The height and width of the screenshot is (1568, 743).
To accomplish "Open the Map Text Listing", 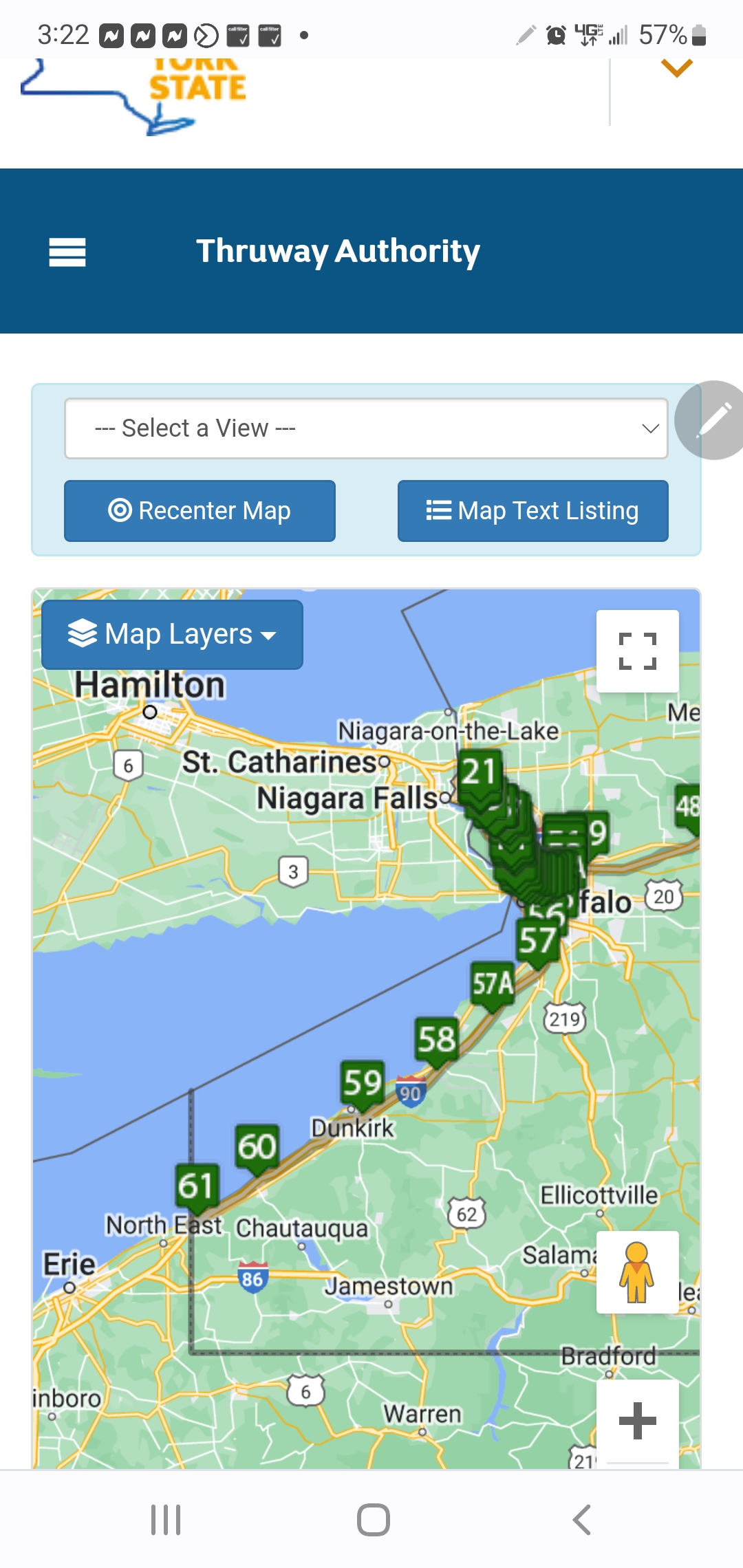I will tap(532, 511).
